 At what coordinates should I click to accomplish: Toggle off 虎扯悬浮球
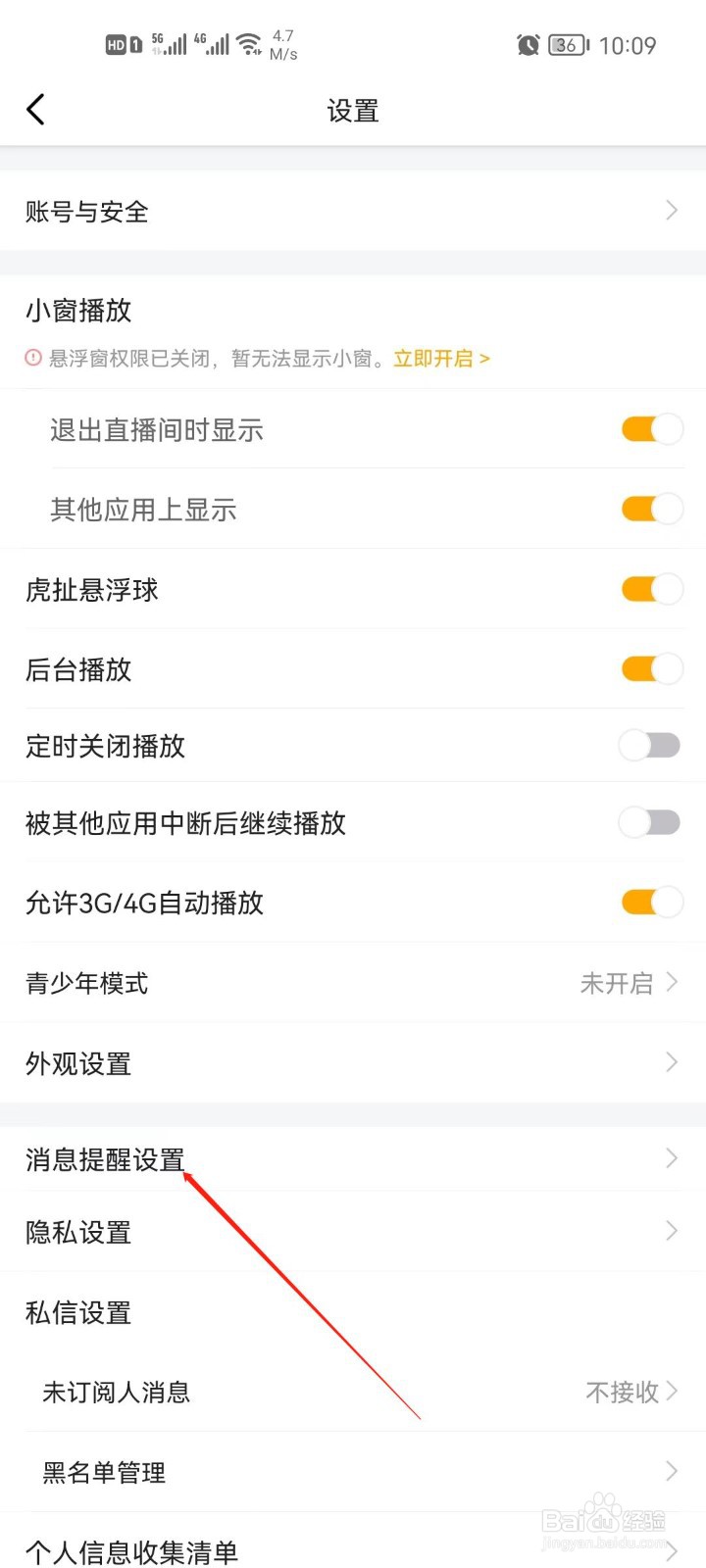[x=651, y=589]
